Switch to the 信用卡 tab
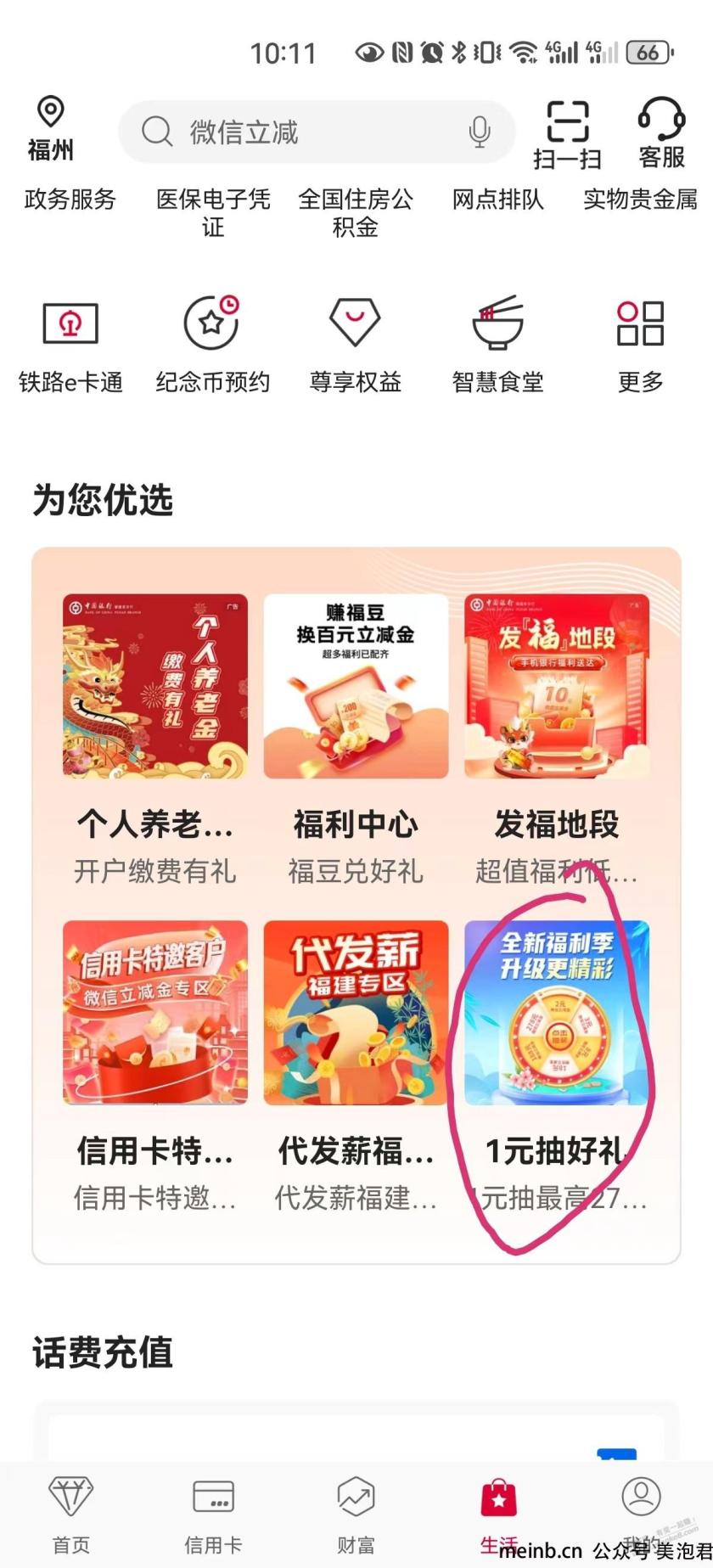This screenshot has width=713, height=1568. (213, 1515)
